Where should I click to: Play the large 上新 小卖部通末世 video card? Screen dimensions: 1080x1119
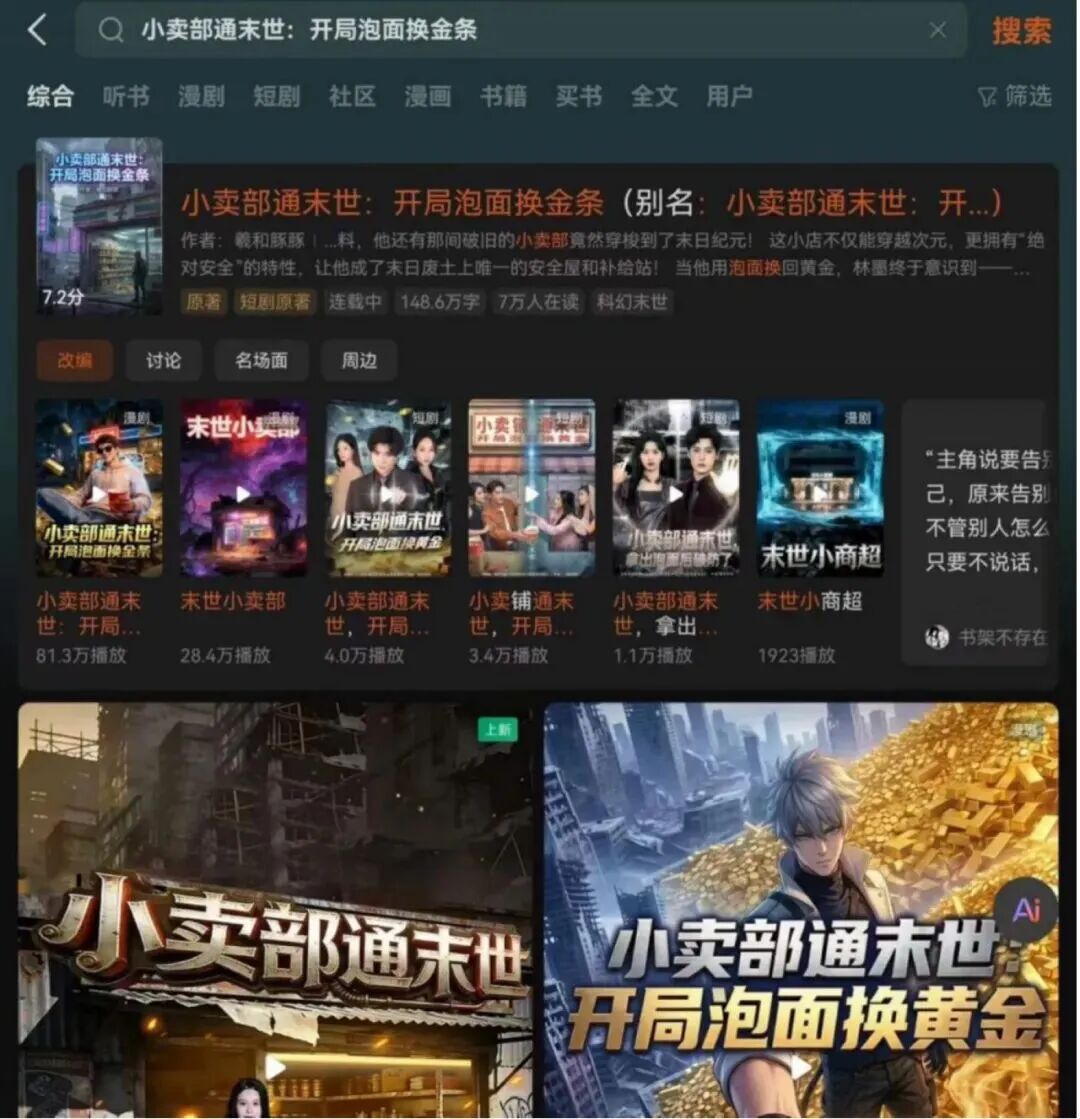[276, 910]
